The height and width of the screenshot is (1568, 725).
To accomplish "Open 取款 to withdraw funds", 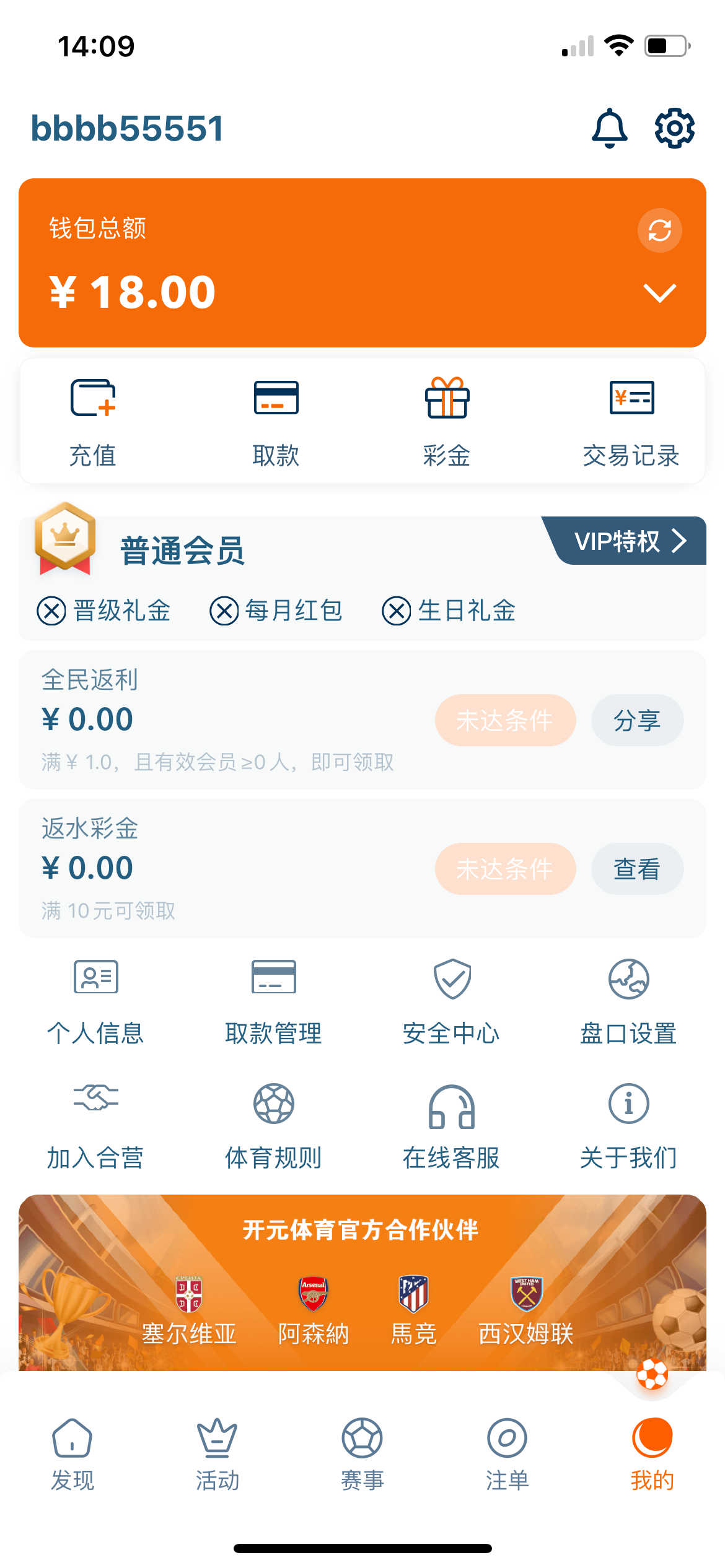I will (276, 421).
